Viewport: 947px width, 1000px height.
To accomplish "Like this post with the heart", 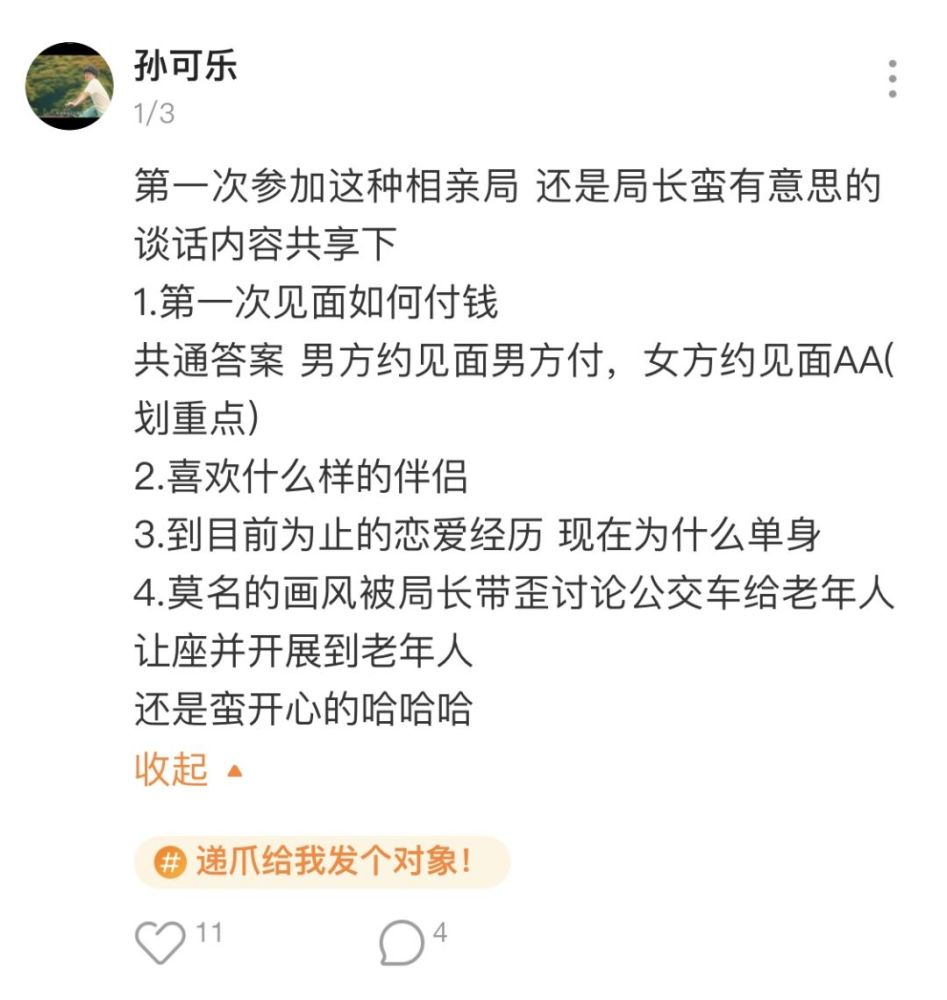I will (x=160, y=942).
